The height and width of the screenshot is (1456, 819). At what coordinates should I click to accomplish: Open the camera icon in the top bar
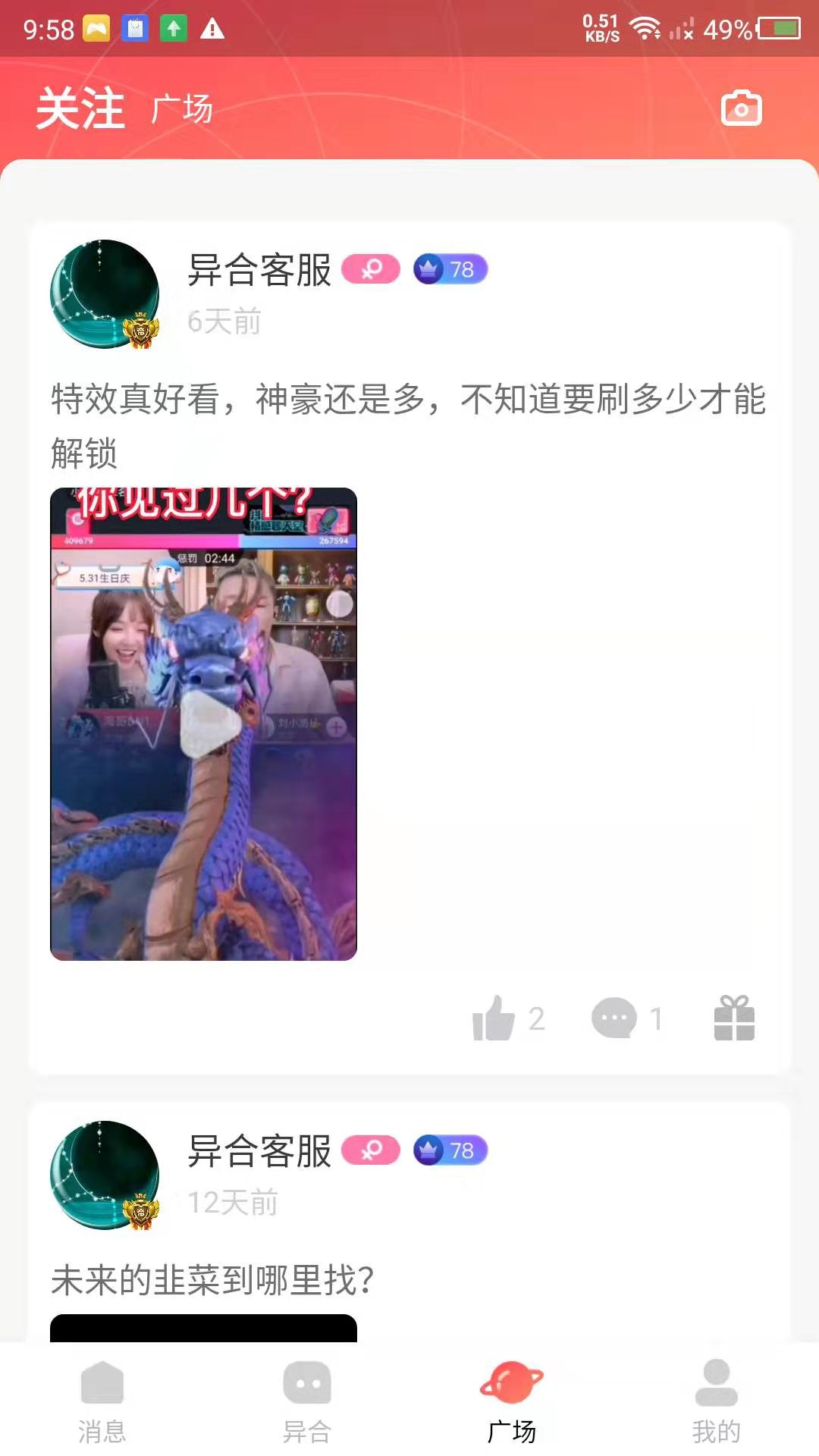click(741, 108)
